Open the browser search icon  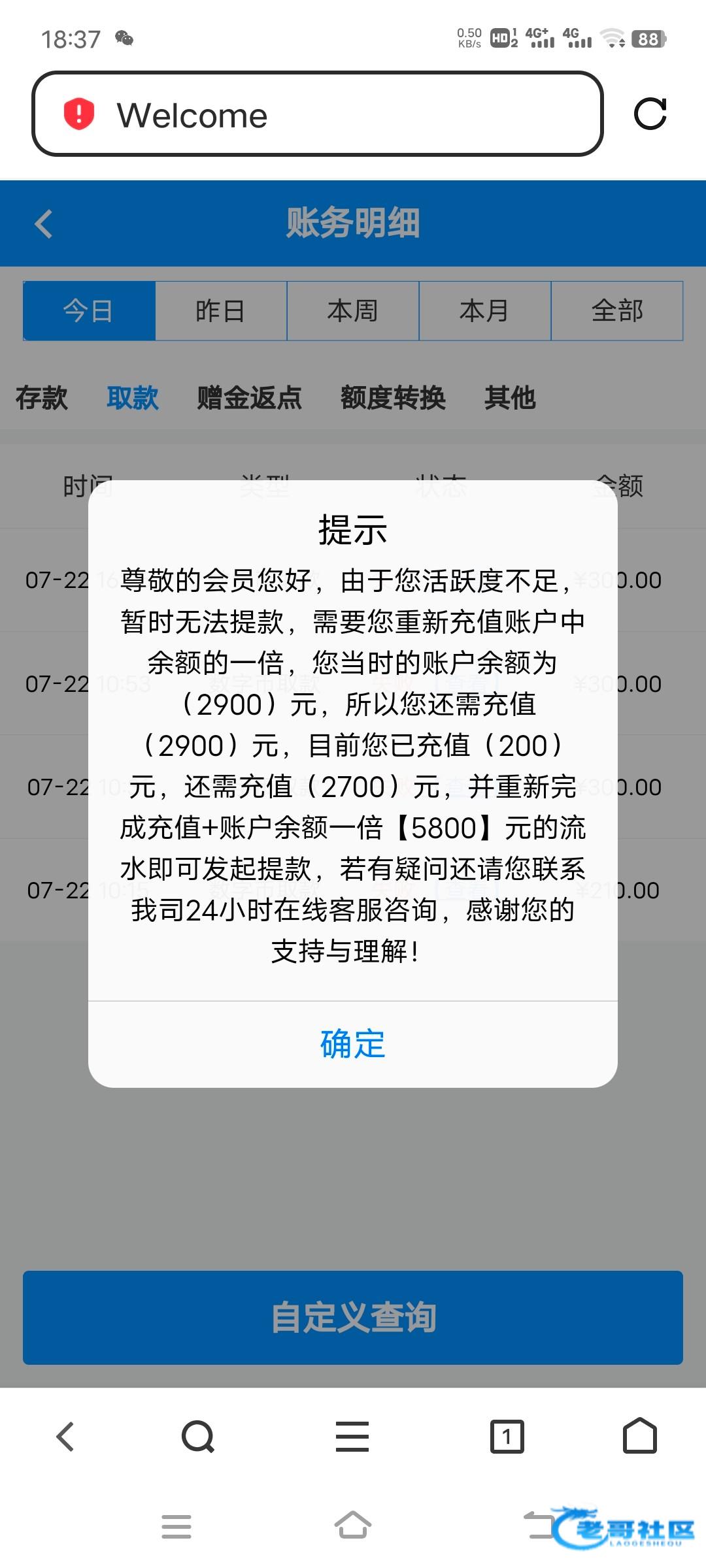tap(198, 1437)
